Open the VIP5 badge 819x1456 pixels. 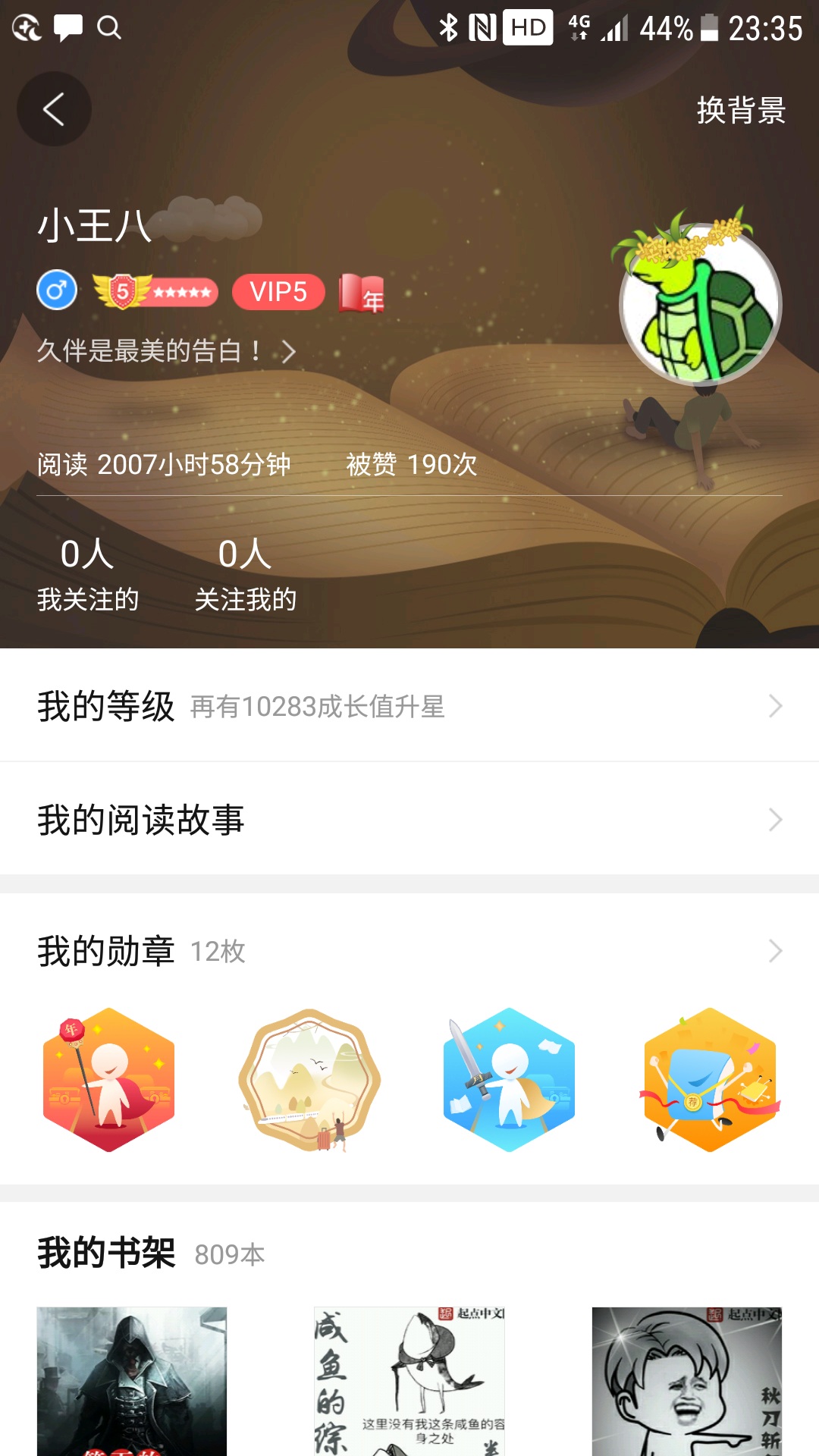pos(278,292)
